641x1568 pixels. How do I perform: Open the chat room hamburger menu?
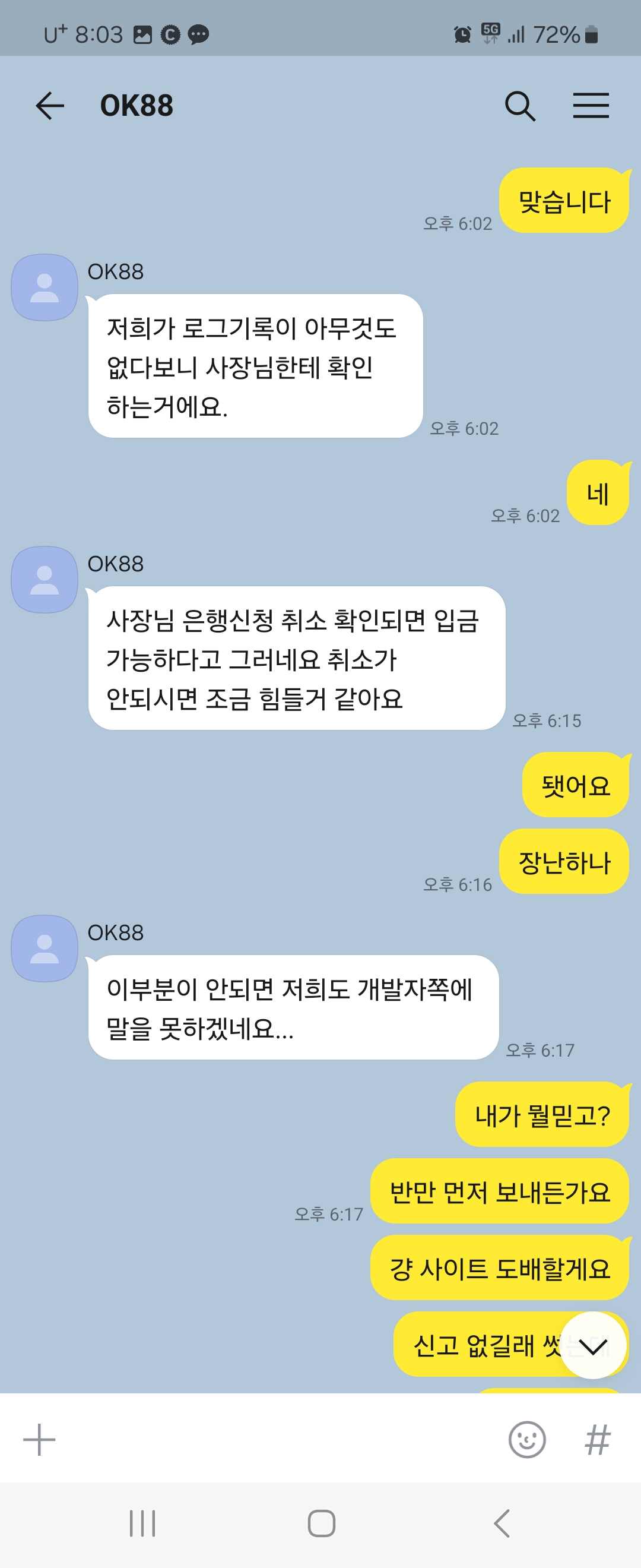click(591, 106)
